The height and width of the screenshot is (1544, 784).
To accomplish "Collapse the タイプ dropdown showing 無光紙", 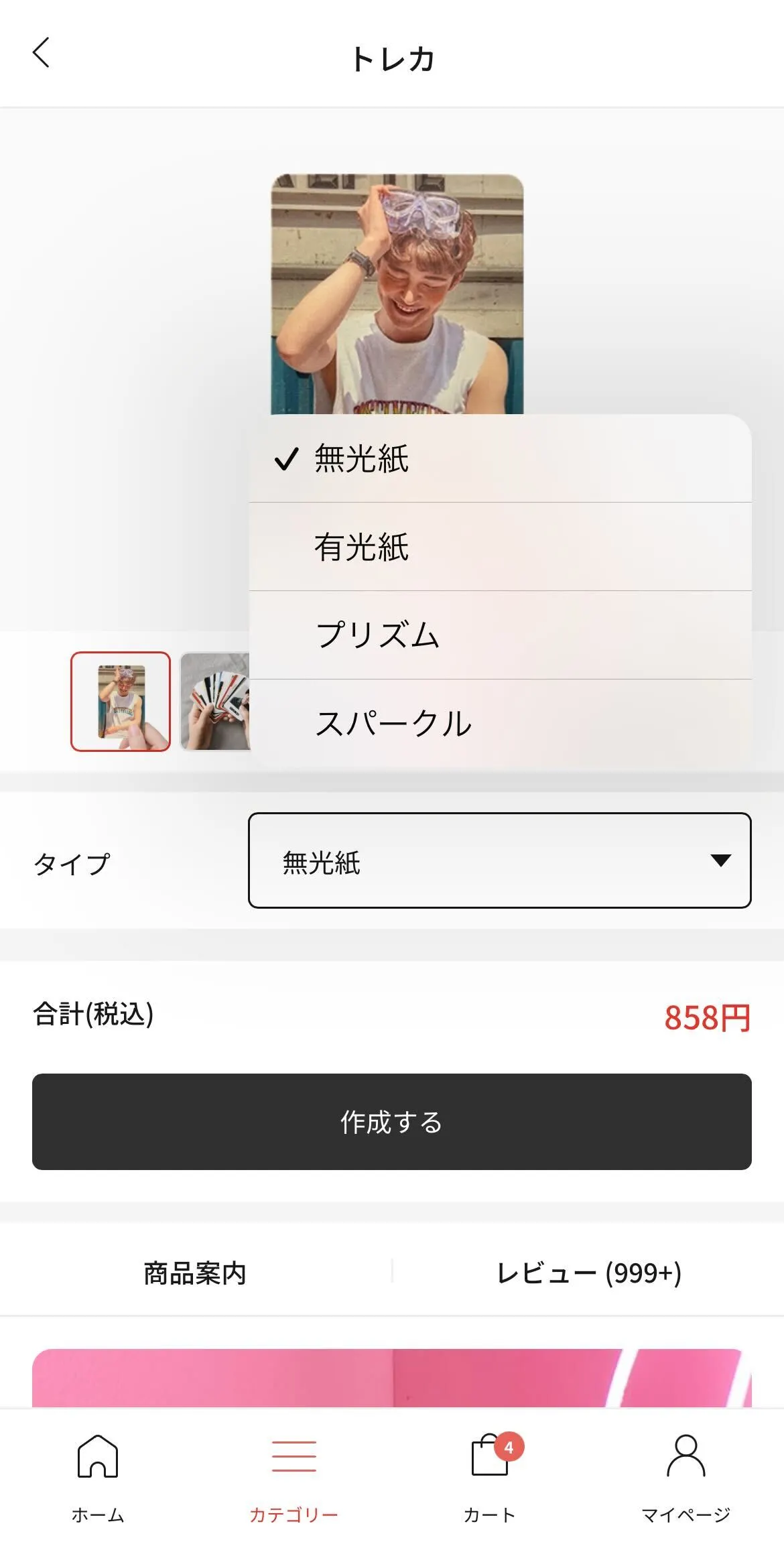I will click(499, 861).
